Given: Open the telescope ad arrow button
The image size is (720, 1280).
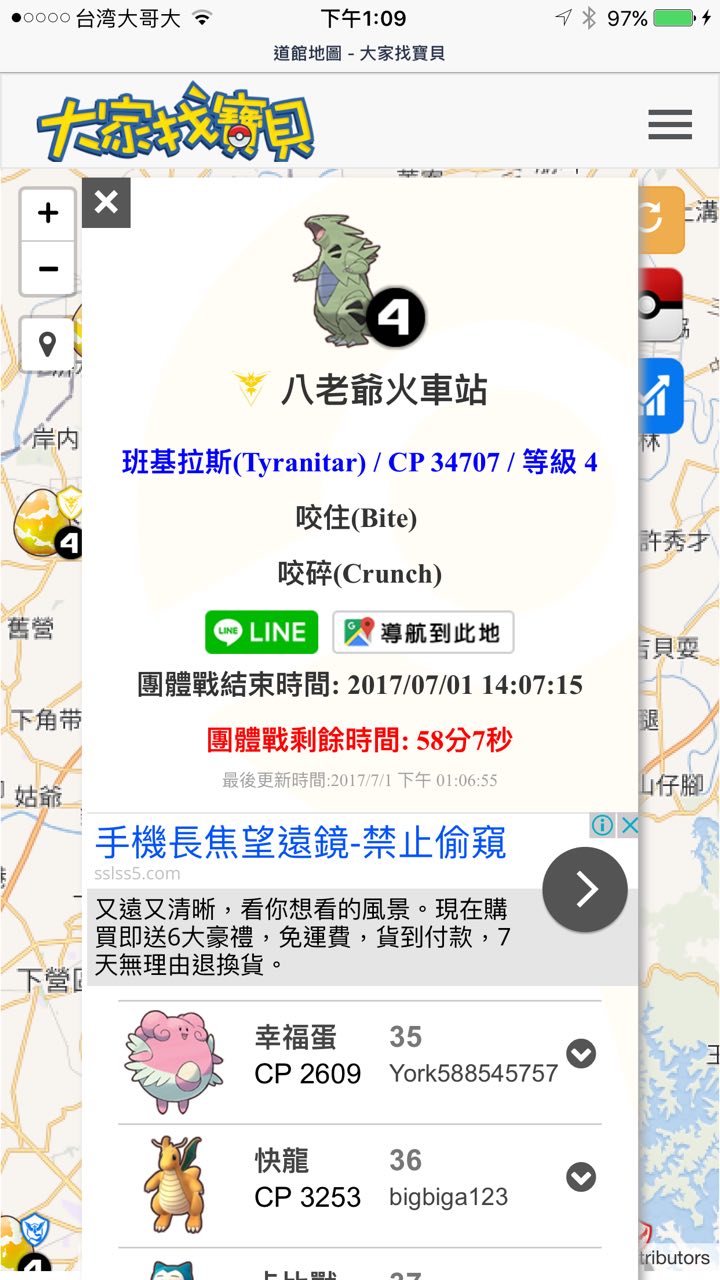Looking at the screenshot, I should click(584, 889).
